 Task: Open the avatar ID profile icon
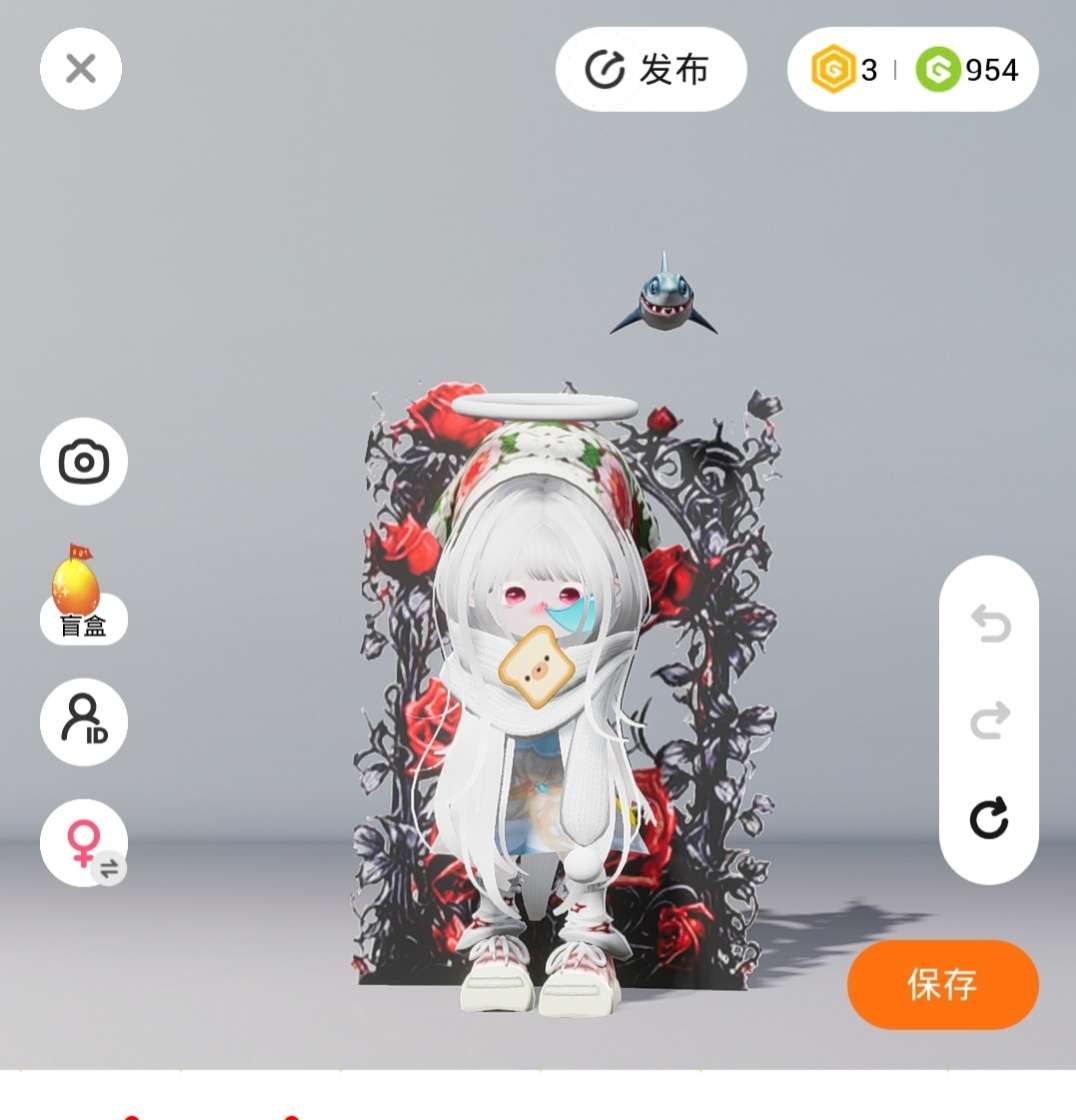point(84,722)
